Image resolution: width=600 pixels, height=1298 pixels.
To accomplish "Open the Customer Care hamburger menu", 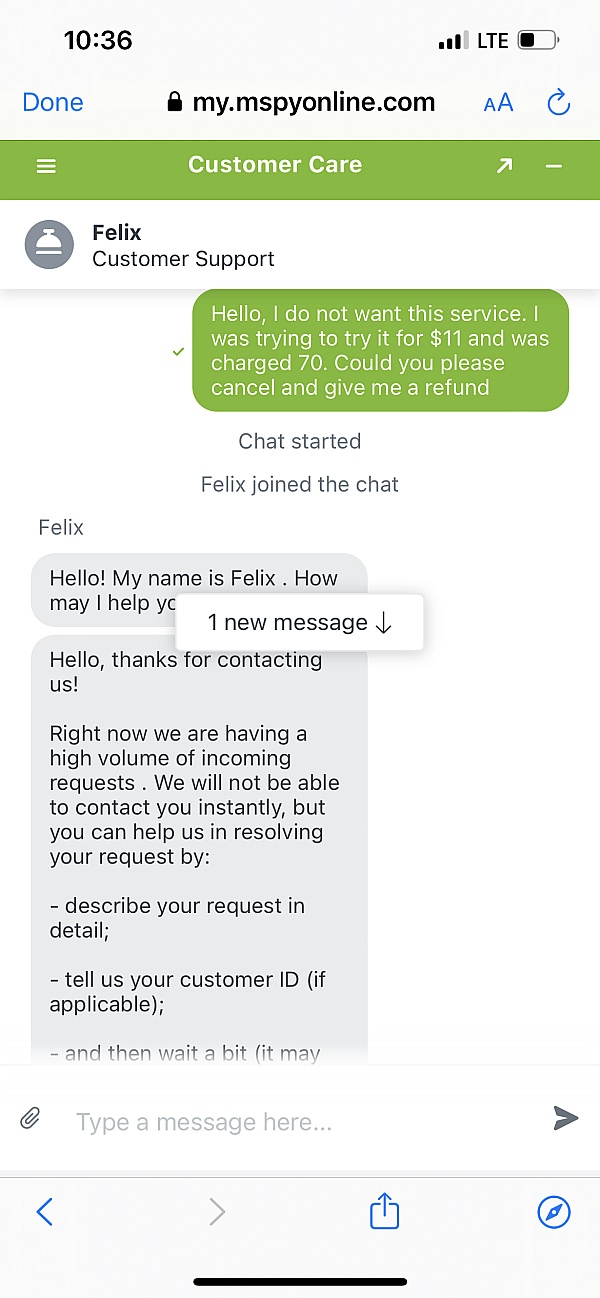I will pos(46,166).
